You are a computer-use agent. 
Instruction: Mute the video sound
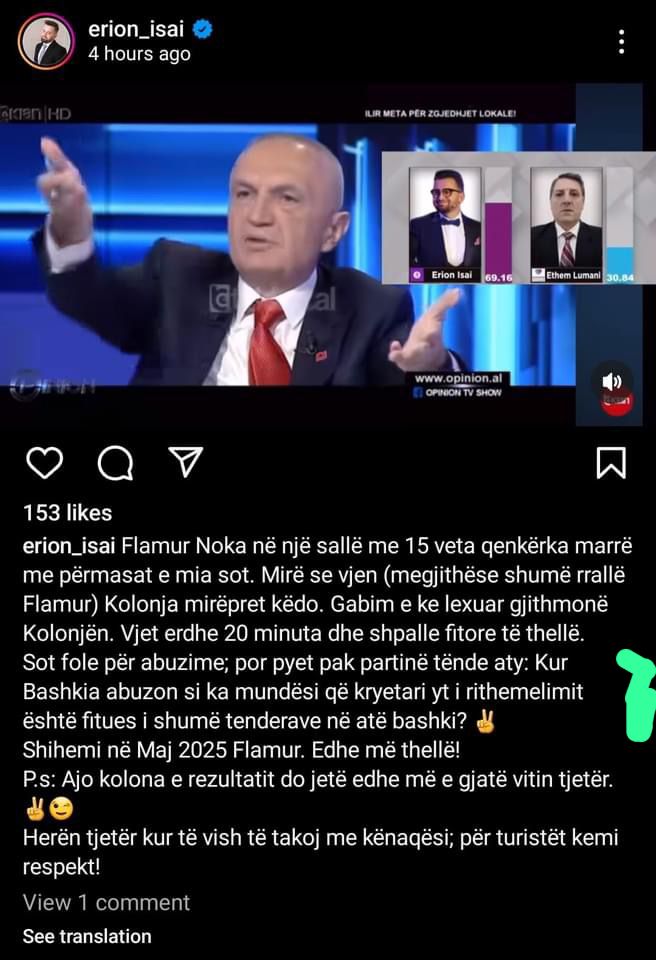point(612,381)
